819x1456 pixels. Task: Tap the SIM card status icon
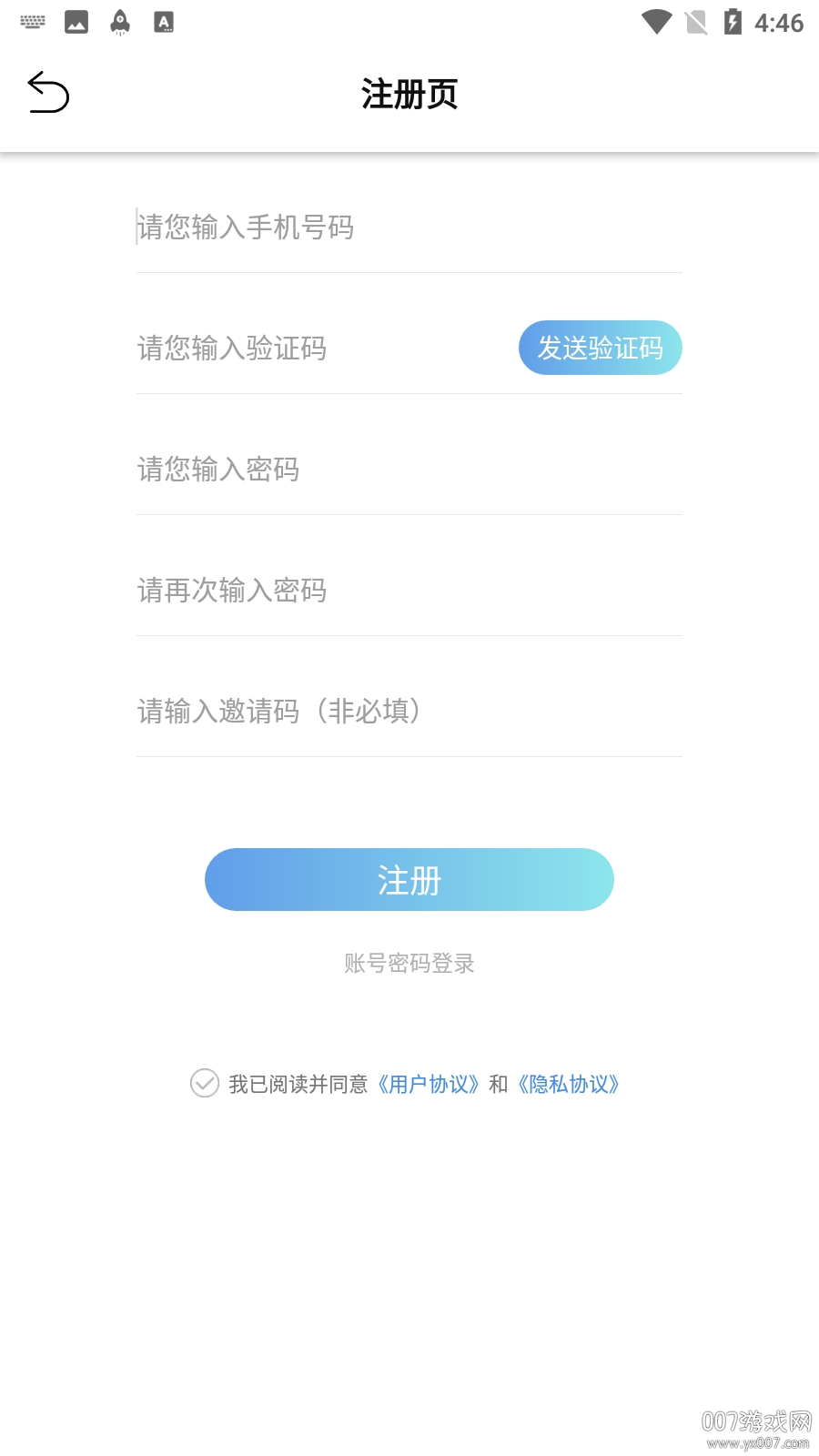pyautogui.click(x=694, y=22)
